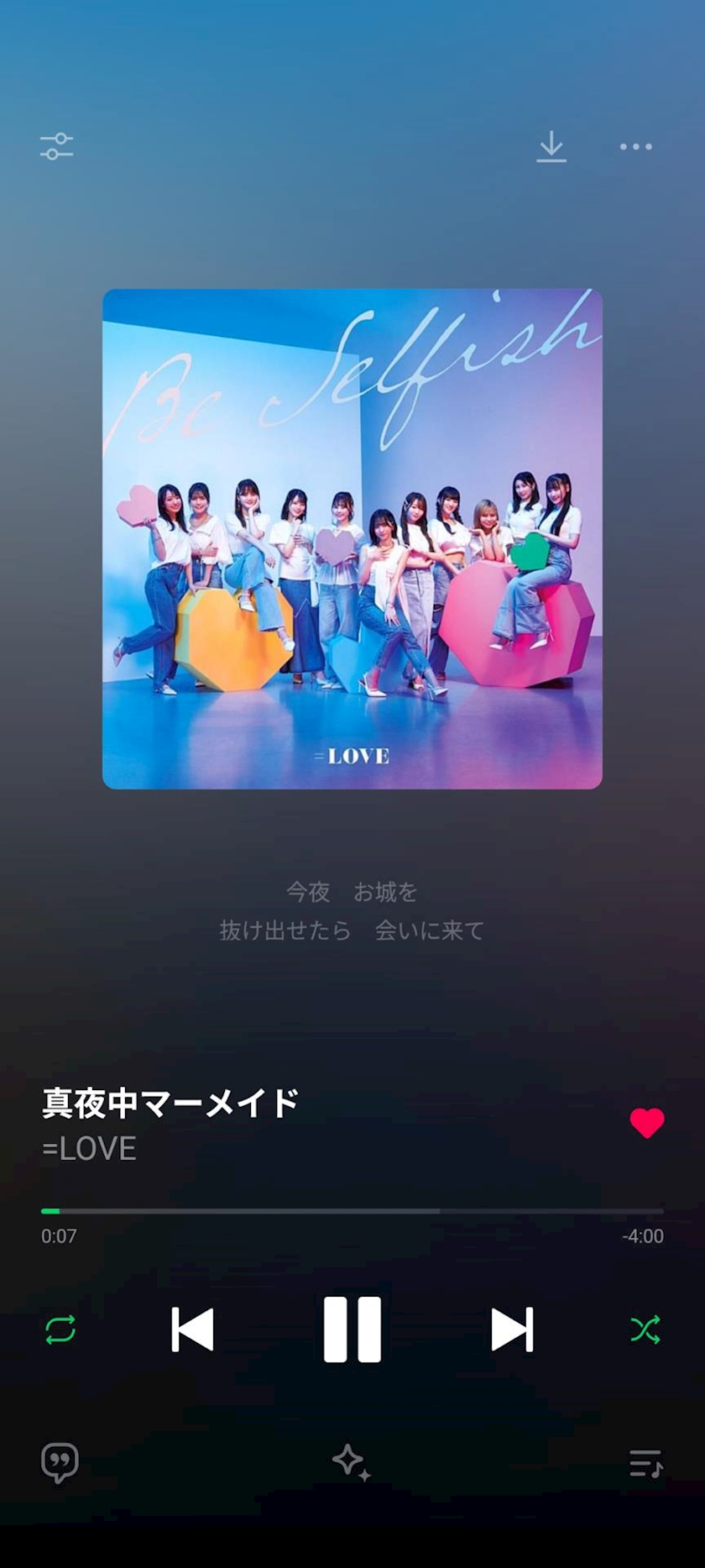The height and width of the screenshot is (1568, 705).
Task: Open the Be Selfish album artwork
Action: pyautogui.click(x=352, y=538)
